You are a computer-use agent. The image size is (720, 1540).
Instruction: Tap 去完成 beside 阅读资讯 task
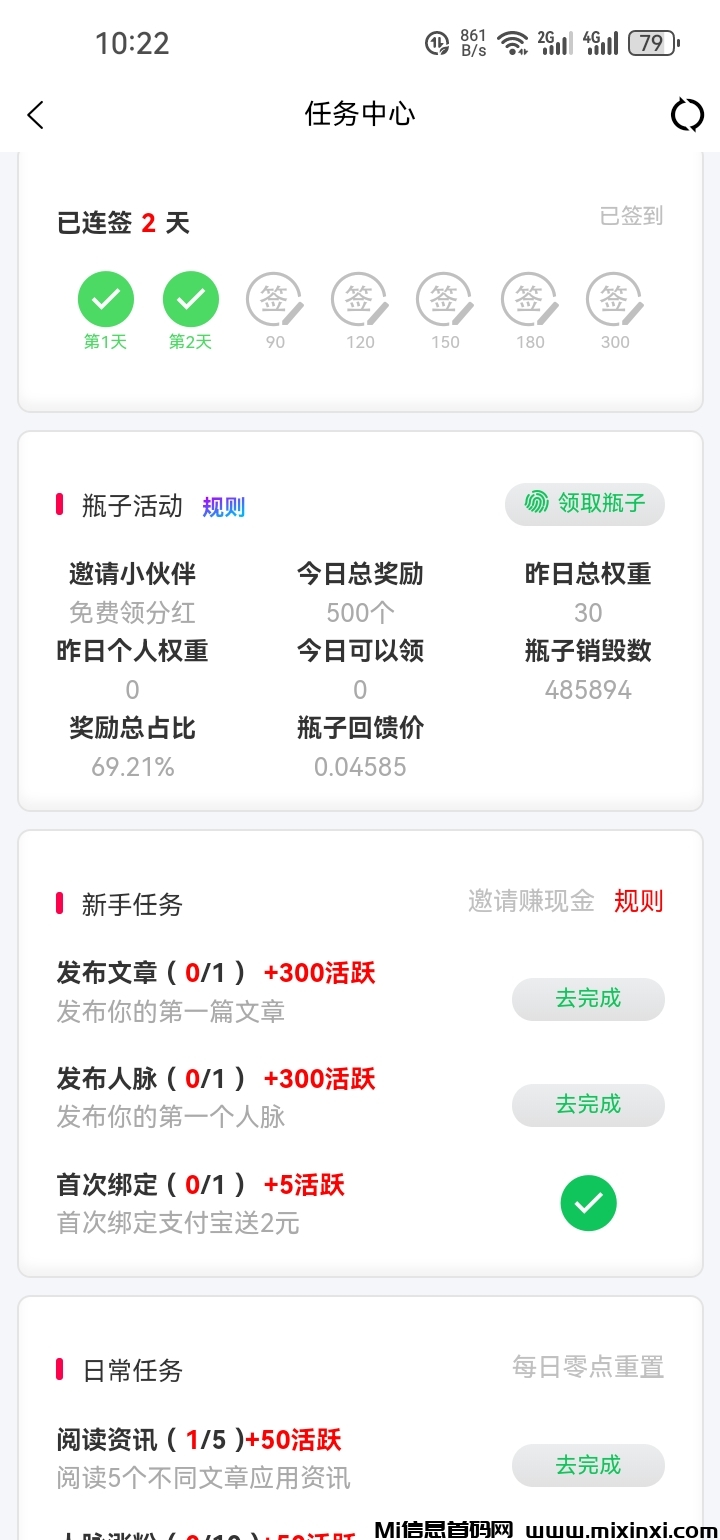588,1465
